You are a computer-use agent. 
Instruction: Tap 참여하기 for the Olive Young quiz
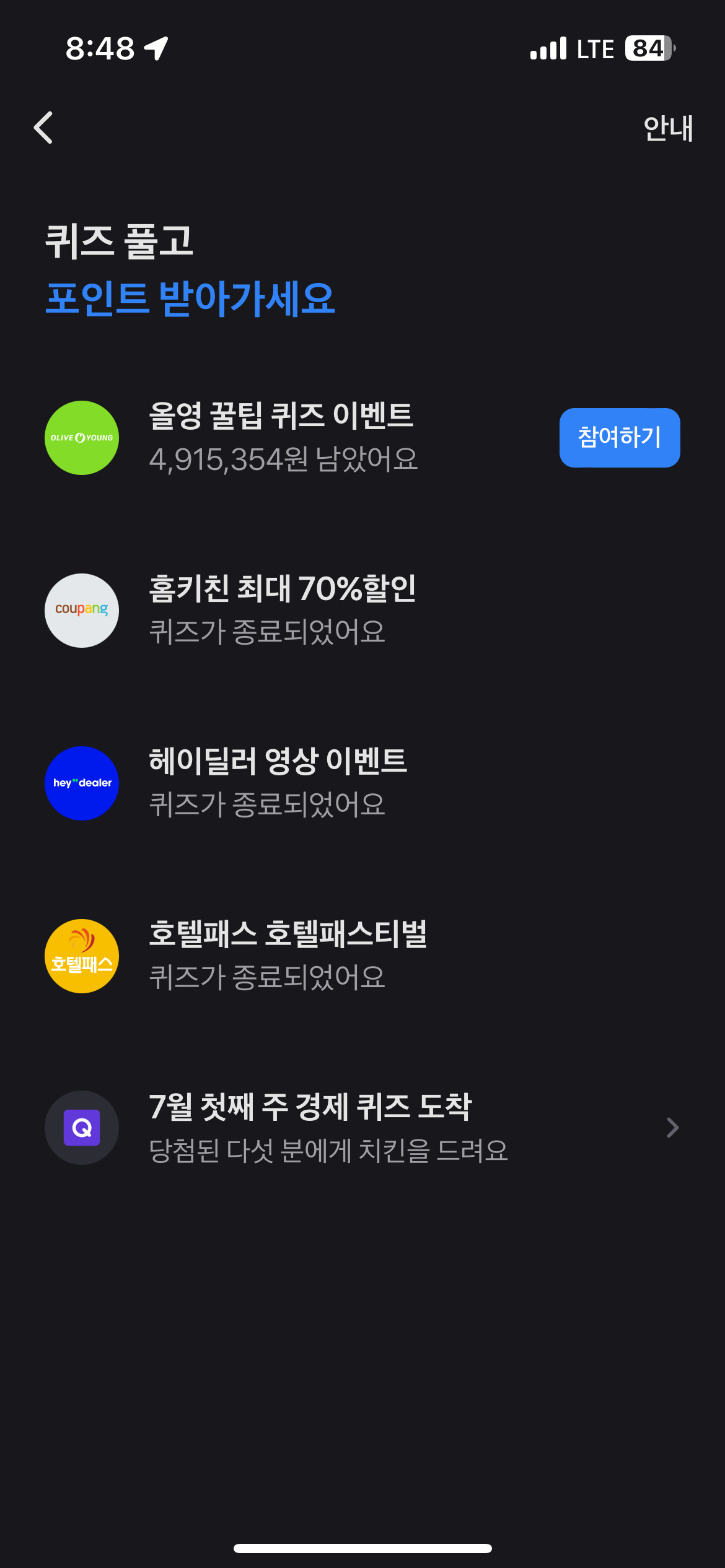(x=619, y=437)
